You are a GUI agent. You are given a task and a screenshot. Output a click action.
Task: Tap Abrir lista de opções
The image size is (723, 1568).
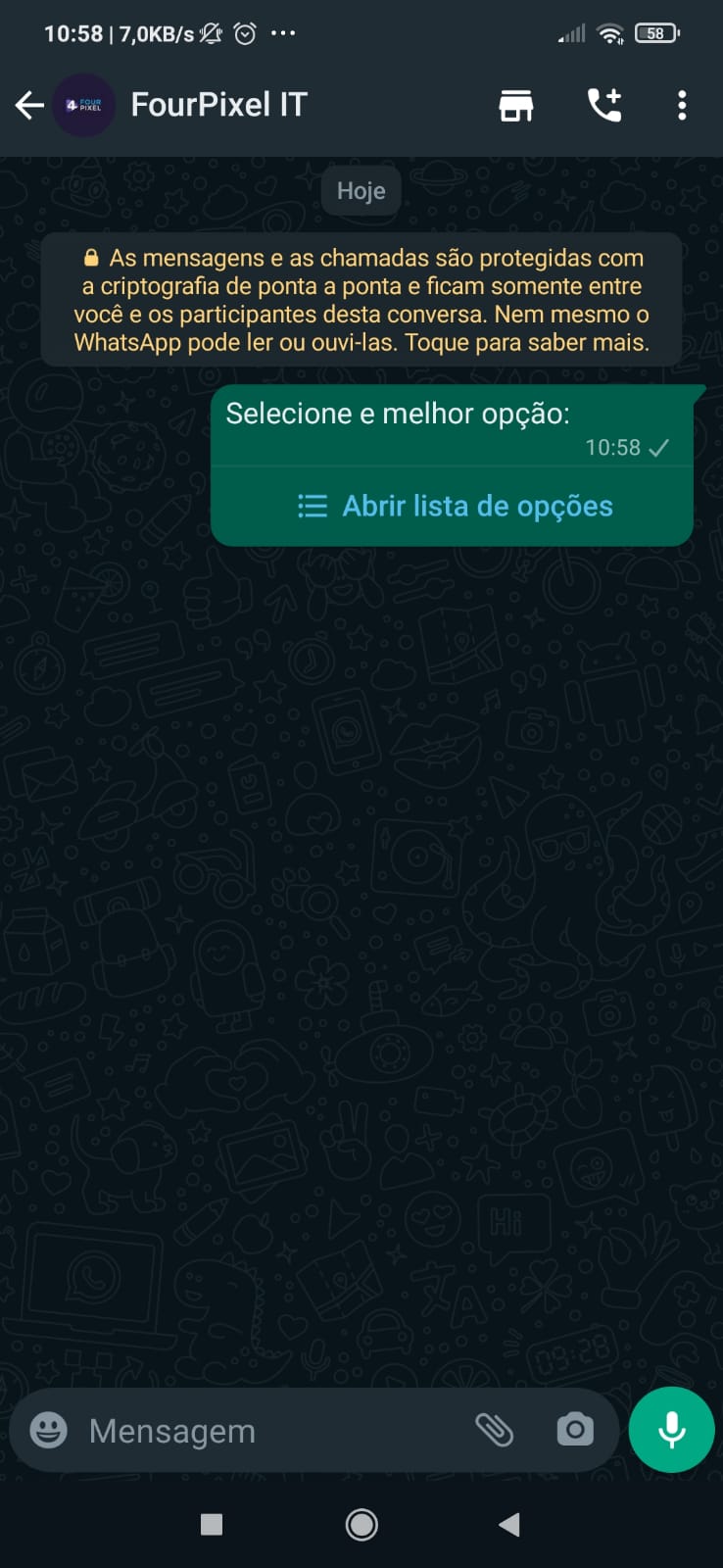(476, 506)
